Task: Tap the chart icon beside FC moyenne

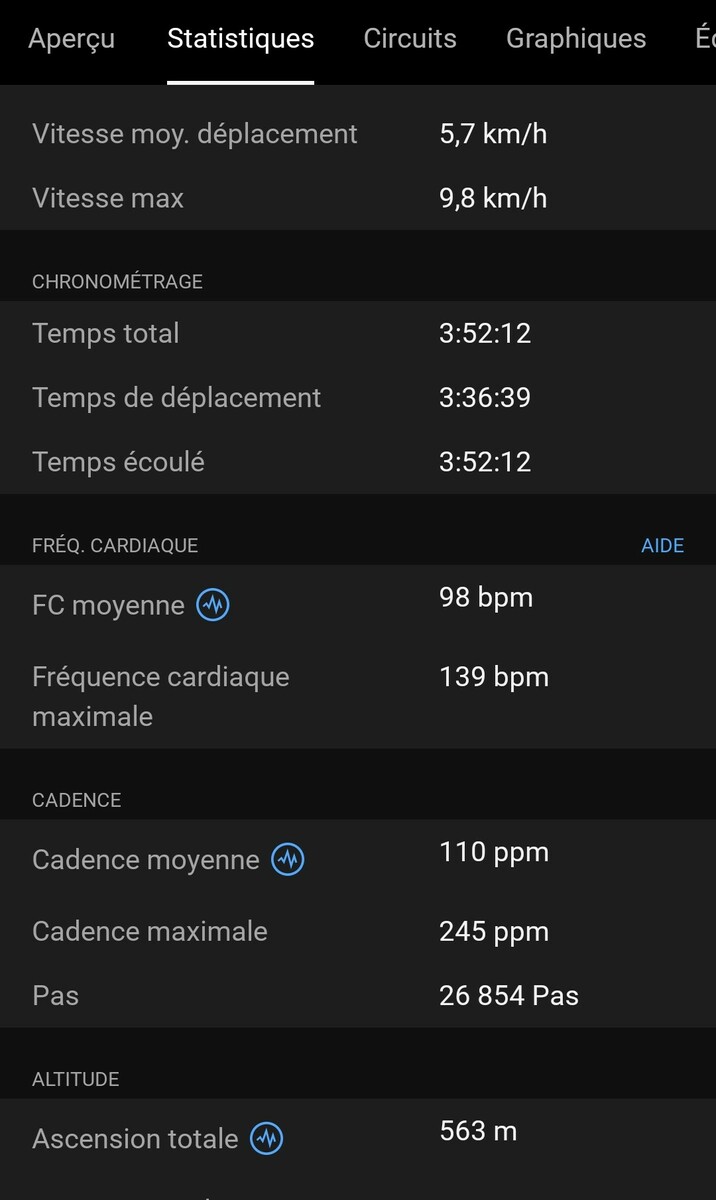Action: (213, 605)
